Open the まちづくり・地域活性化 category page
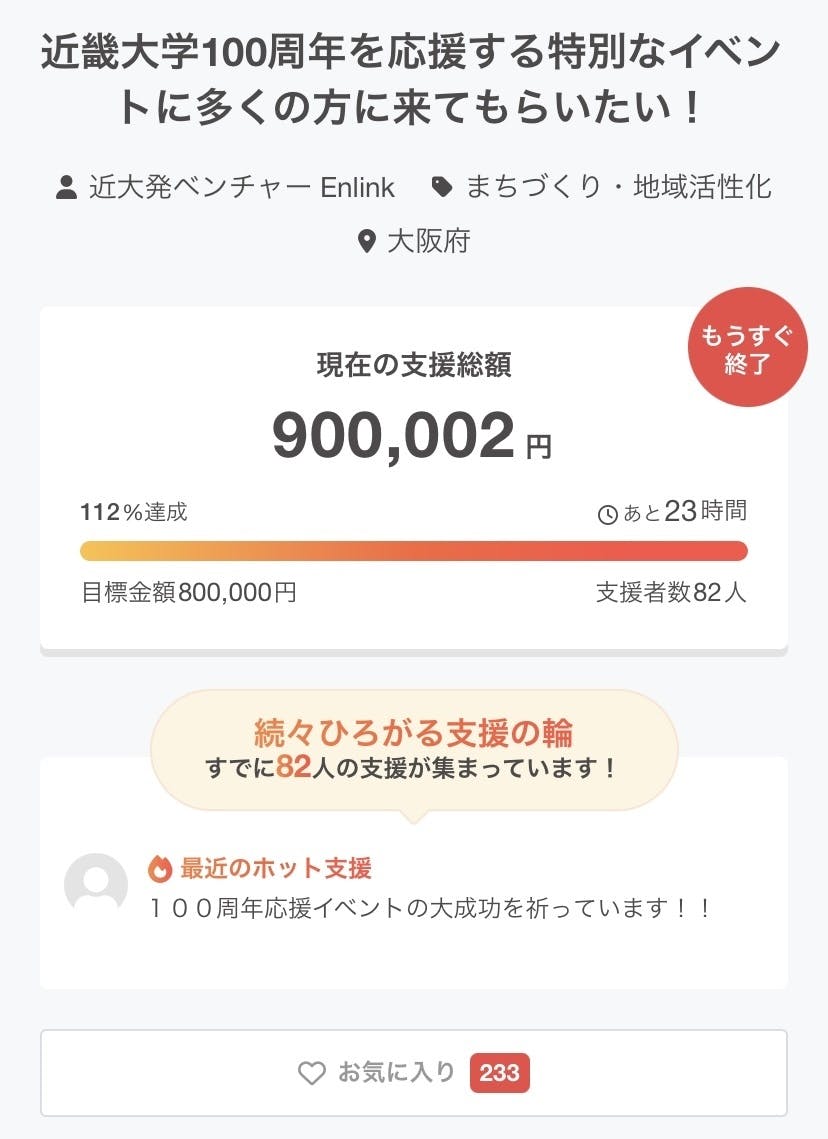Screen dimensions: 828x1139 pyautogui.click(x=620, y=187)
